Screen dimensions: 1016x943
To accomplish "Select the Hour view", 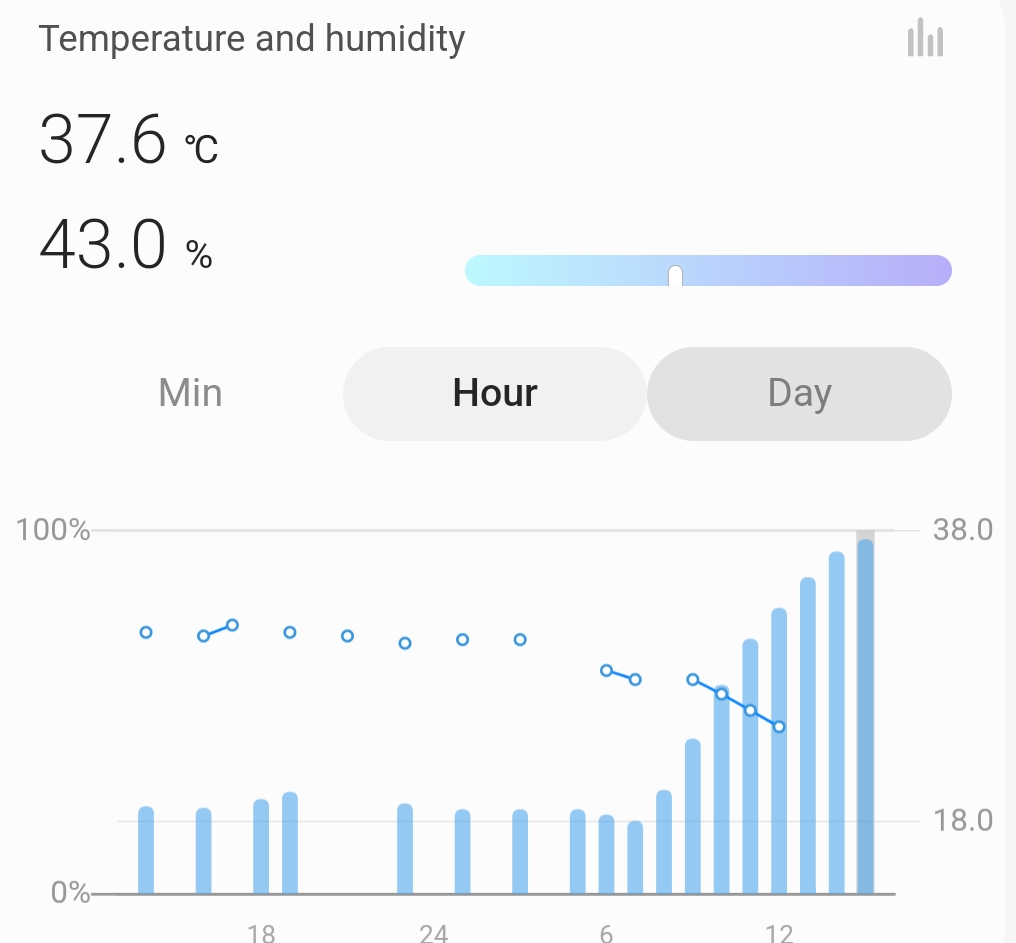I will click(495, 393).
